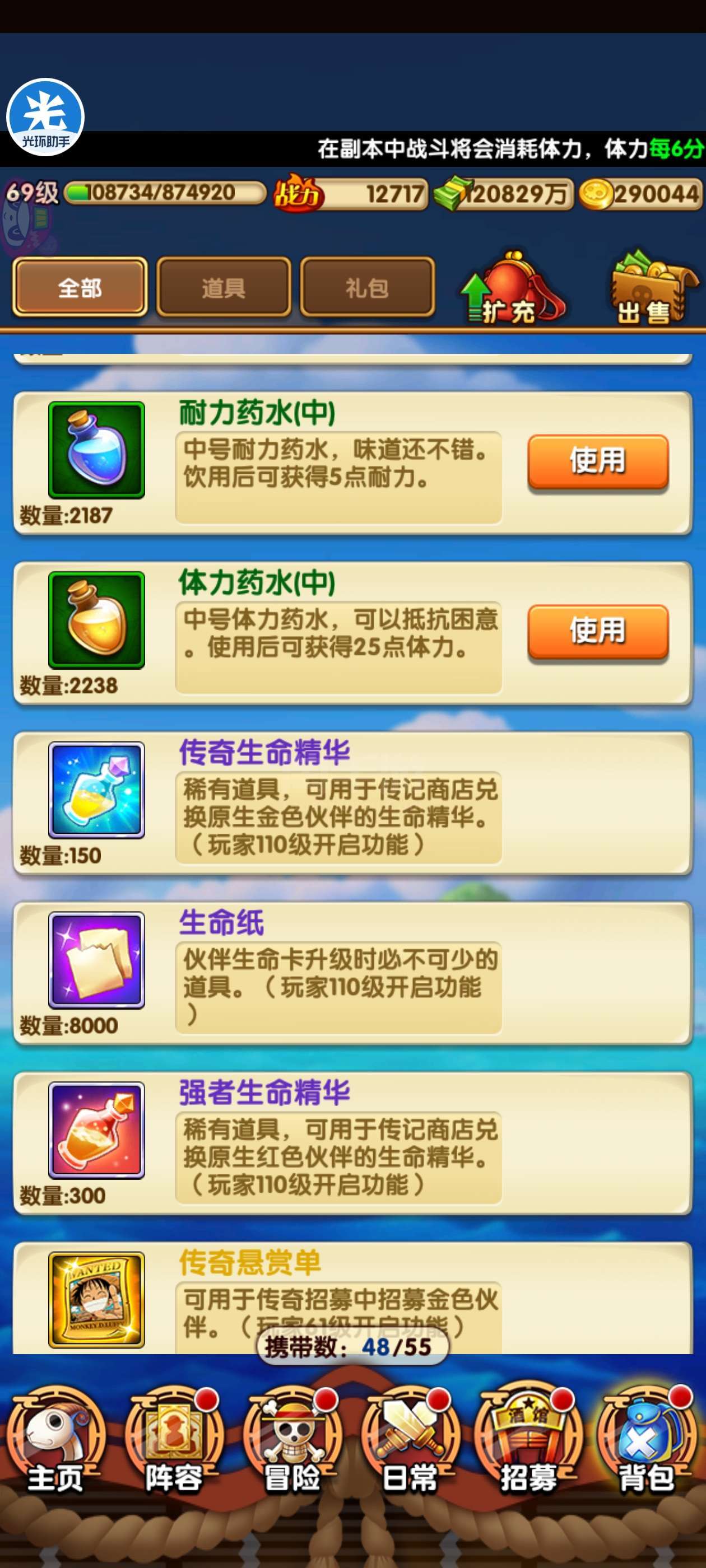Use the 体力药水(中) potion
706x1568 pixels.
(597, 631)
